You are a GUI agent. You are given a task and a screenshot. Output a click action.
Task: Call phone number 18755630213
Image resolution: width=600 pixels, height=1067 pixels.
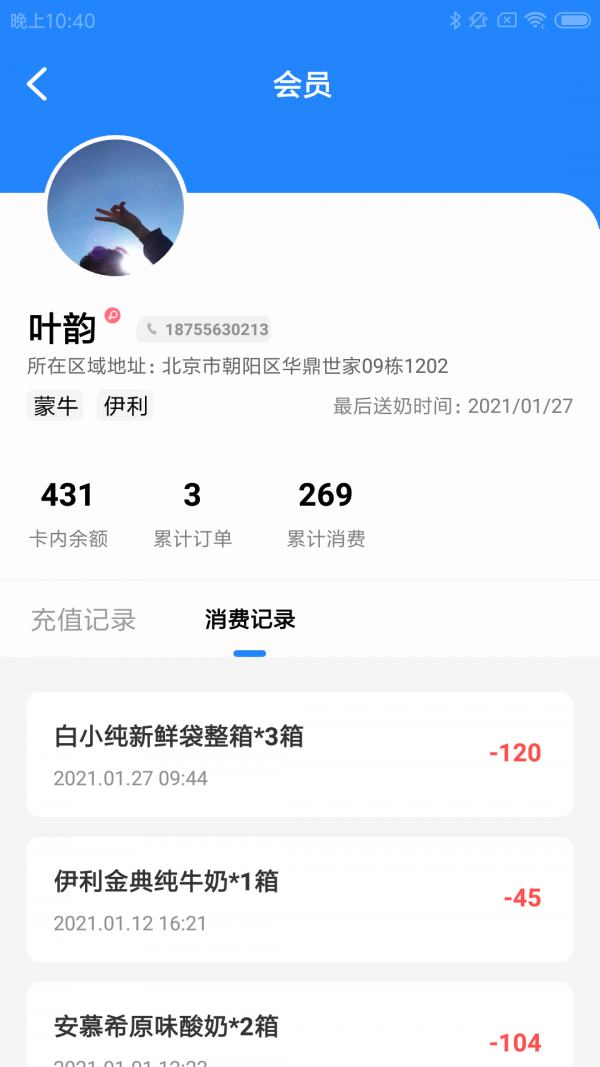coord(204,329)
